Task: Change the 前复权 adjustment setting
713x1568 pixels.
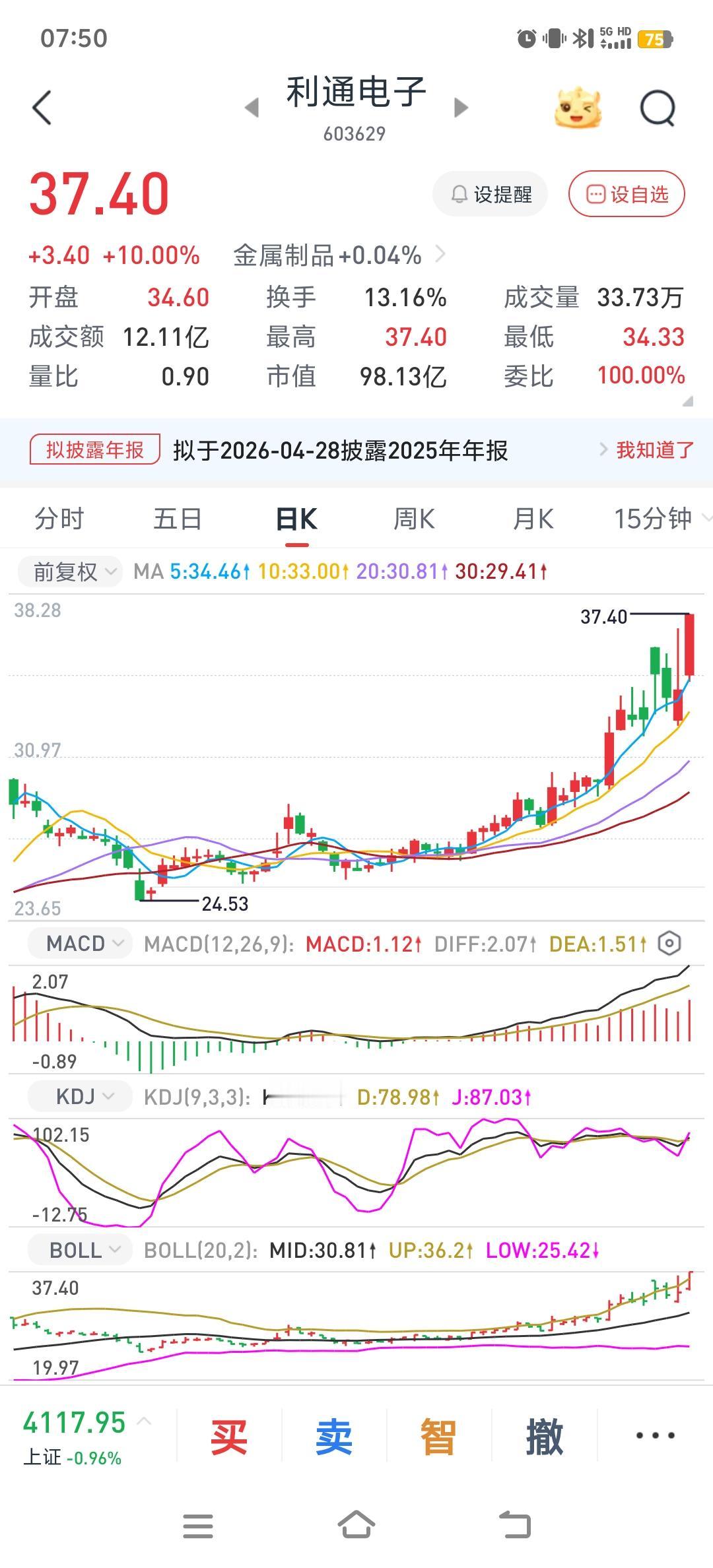Action: [x=69, y=572]
